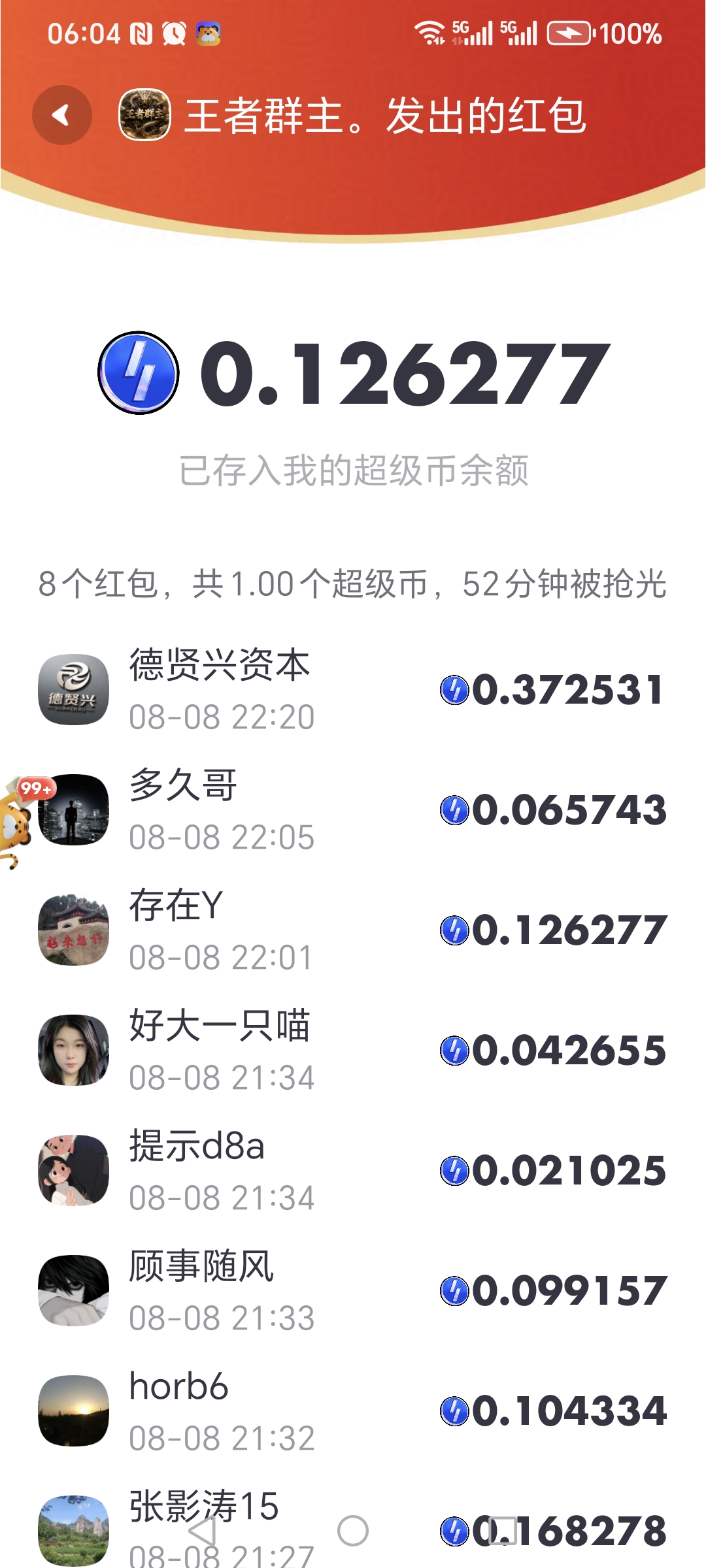706x1568 pixels.
Task: Tap the 王者群主。发出的红包 title text
Action: click(386, 118)
